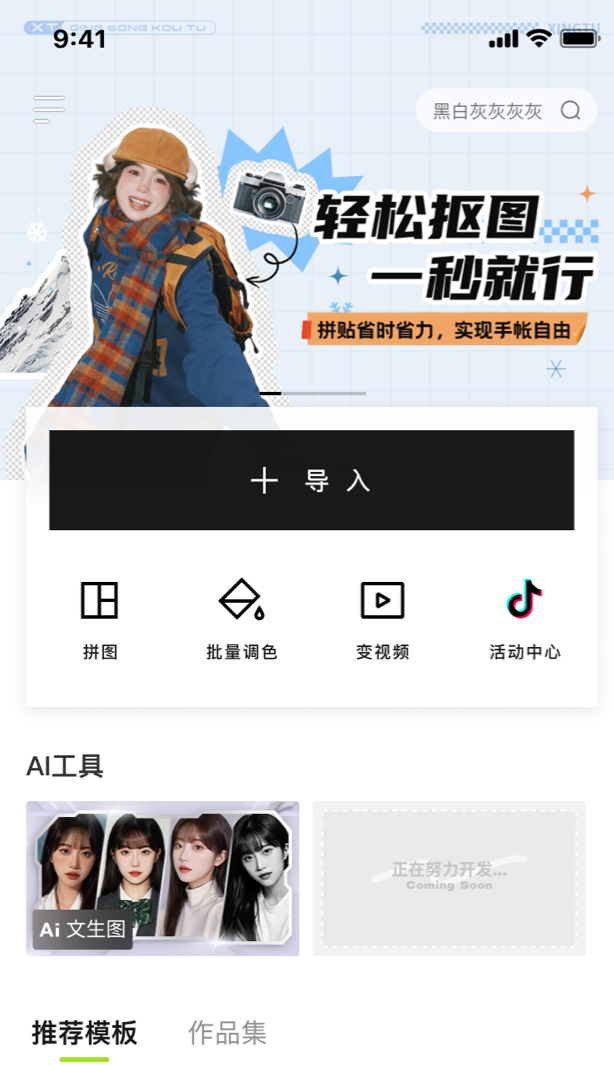Tap the search box with 黑白灰灰灰
Screen dimensions: 614x1066
(x=505, y=111)
